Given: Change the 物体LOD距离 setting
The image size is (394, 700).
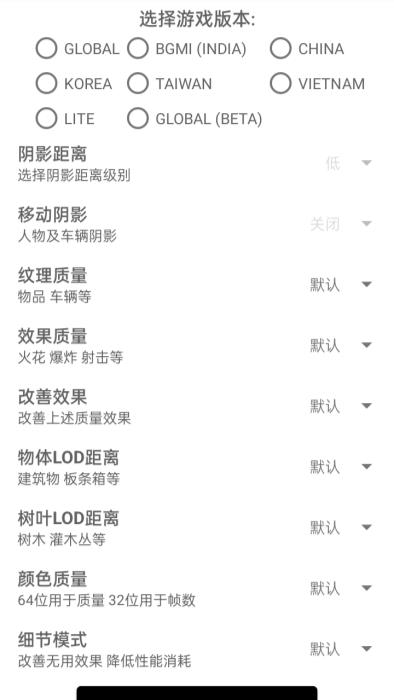Looking at the screenshot, I should pos(341,467).
